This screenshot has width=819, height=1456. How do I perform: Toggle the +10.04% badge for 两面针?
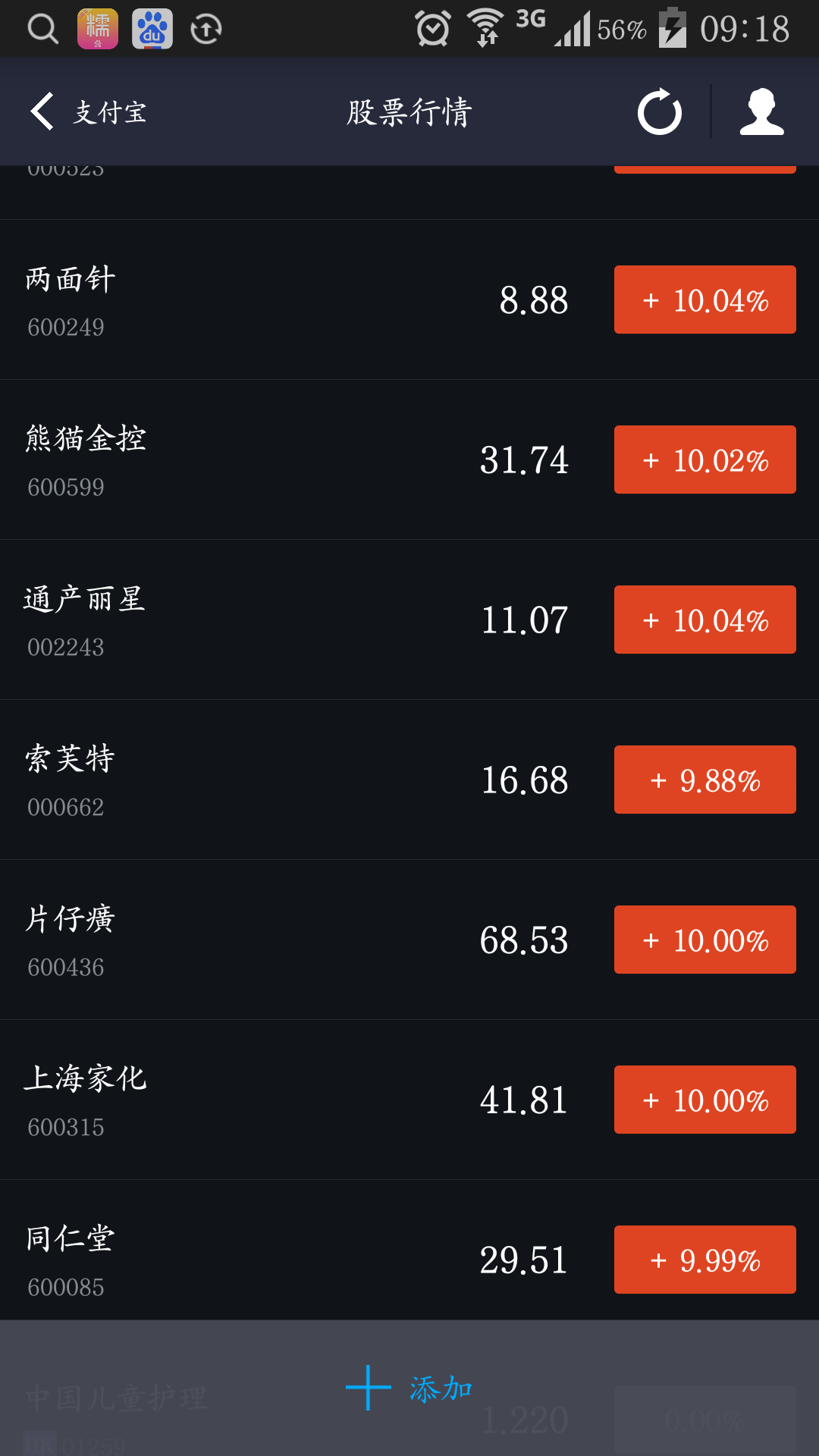click(705, 300)
